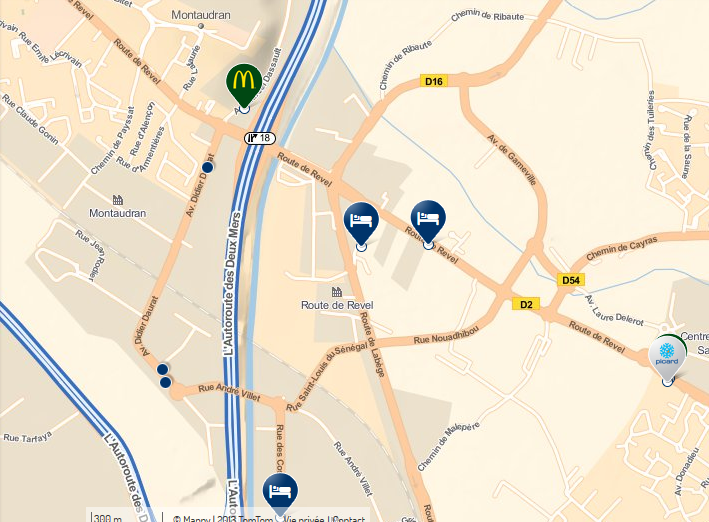Select the Picard store pin

(x=667, y=352)
